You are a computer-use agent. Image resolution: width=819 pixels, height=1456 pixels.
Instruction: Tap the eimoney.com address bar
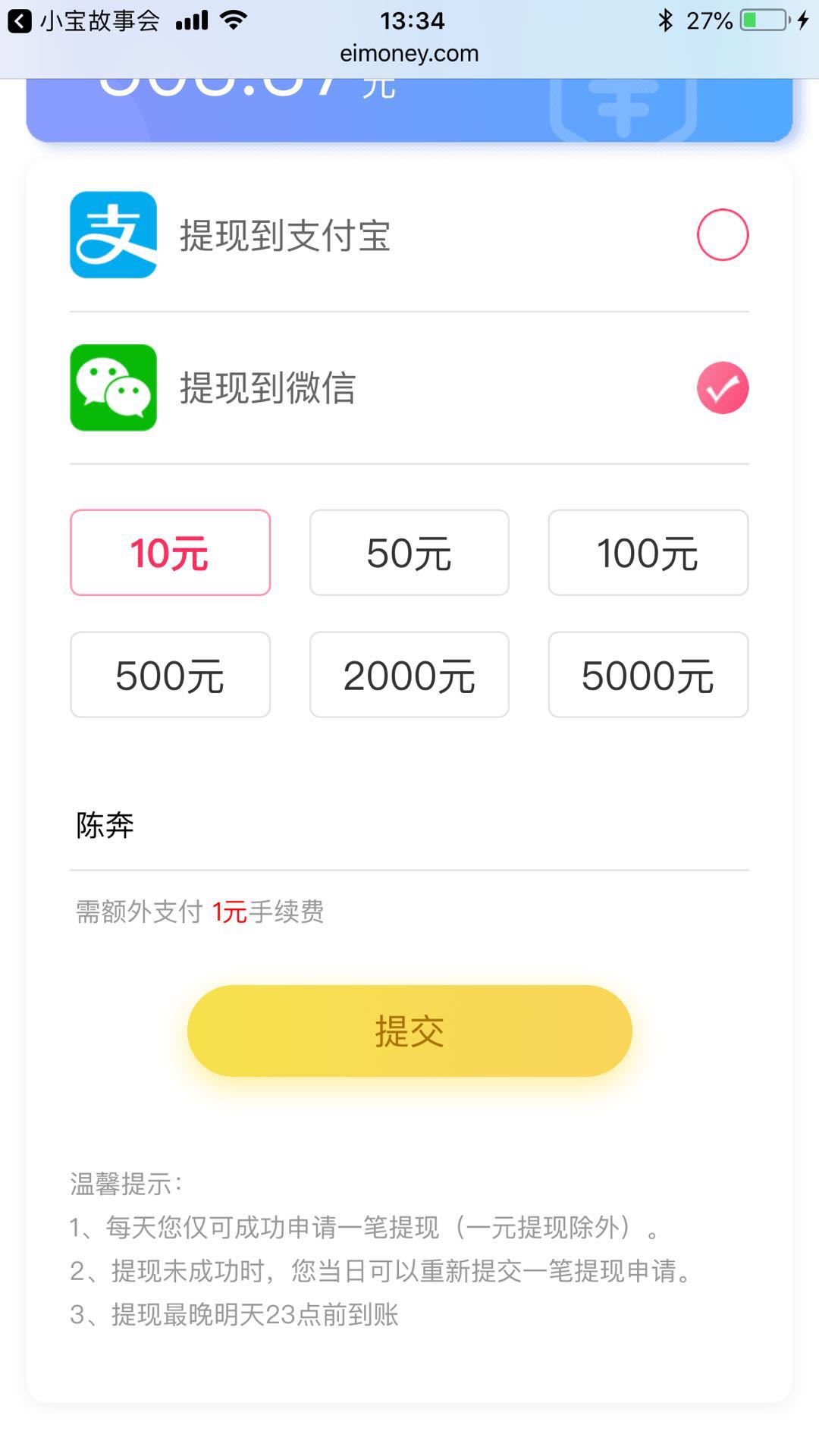tap(409, 53)
